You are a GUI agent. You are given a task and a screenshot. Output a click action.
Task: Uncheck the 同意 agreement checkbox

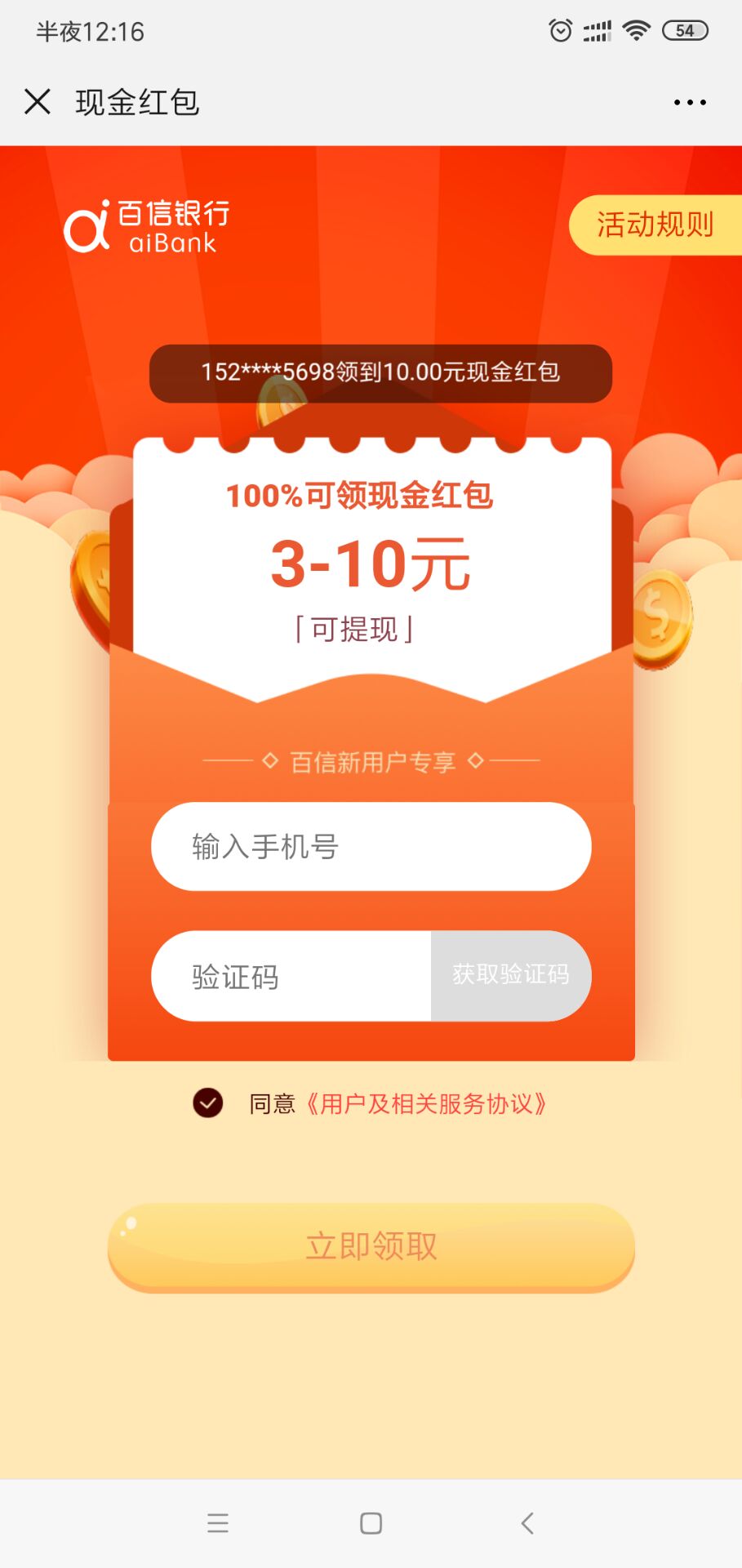[x=208, y=1103]
